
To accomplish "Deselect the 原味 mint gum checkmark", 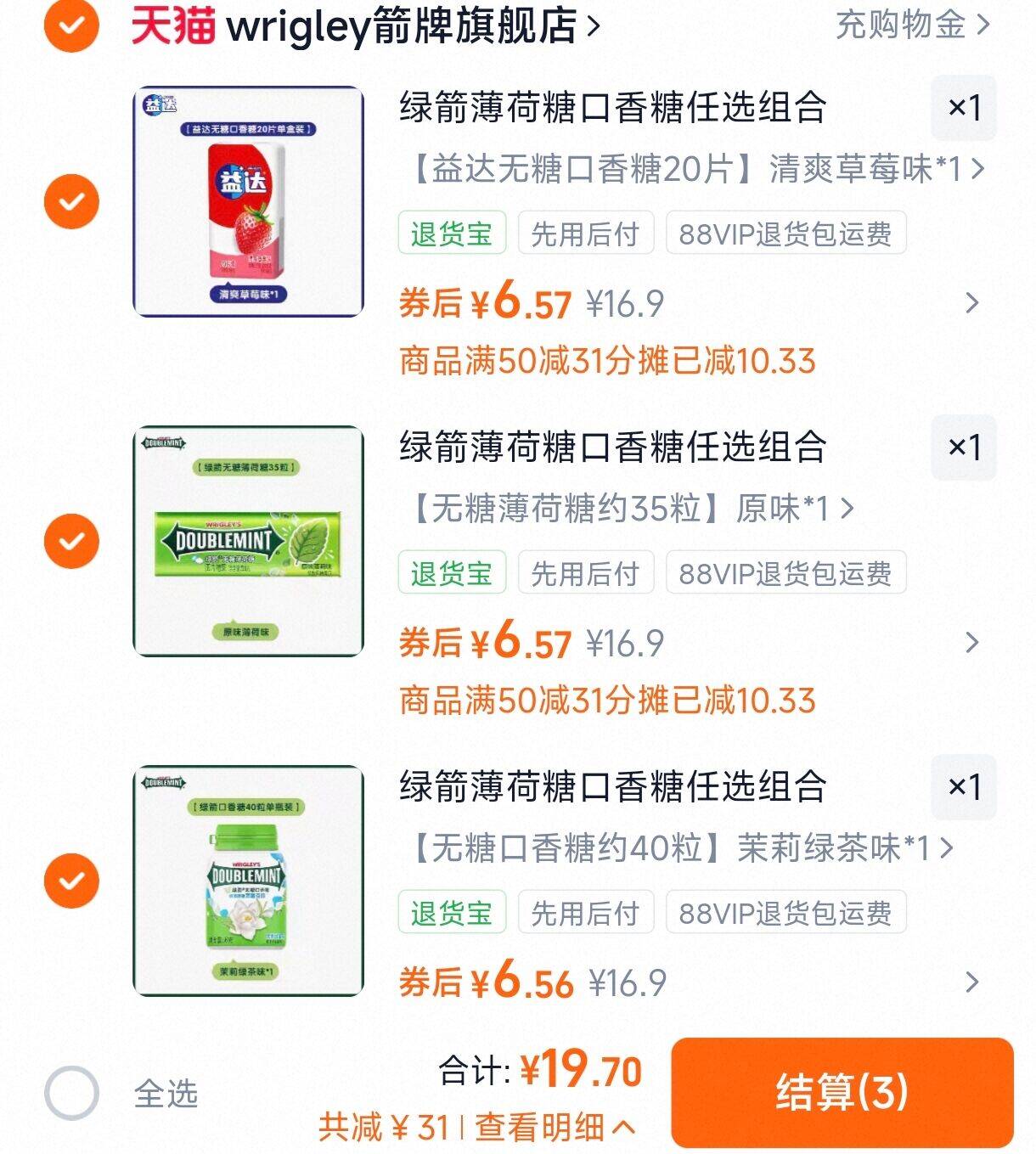I will coord(72,540).
